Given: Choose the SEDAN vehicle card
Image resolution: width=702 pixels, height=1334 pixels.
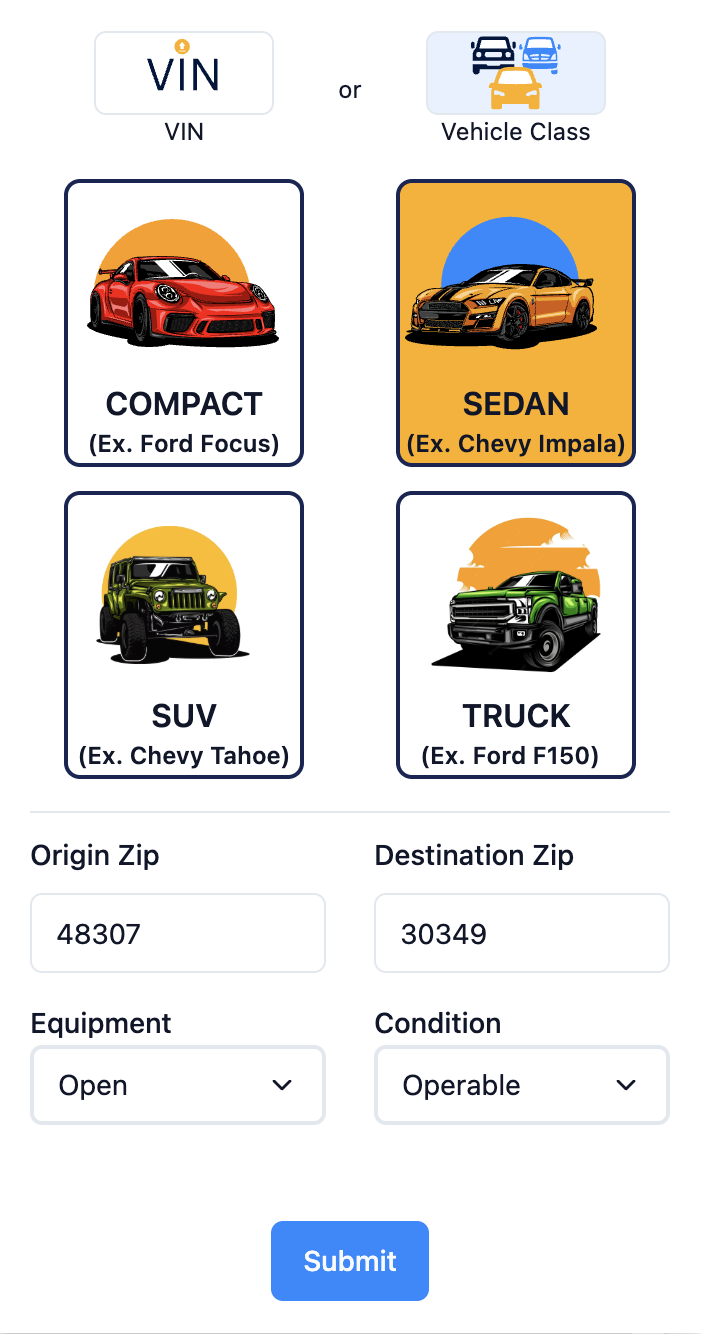Looking at the screenshot, I should click(516, 323).
